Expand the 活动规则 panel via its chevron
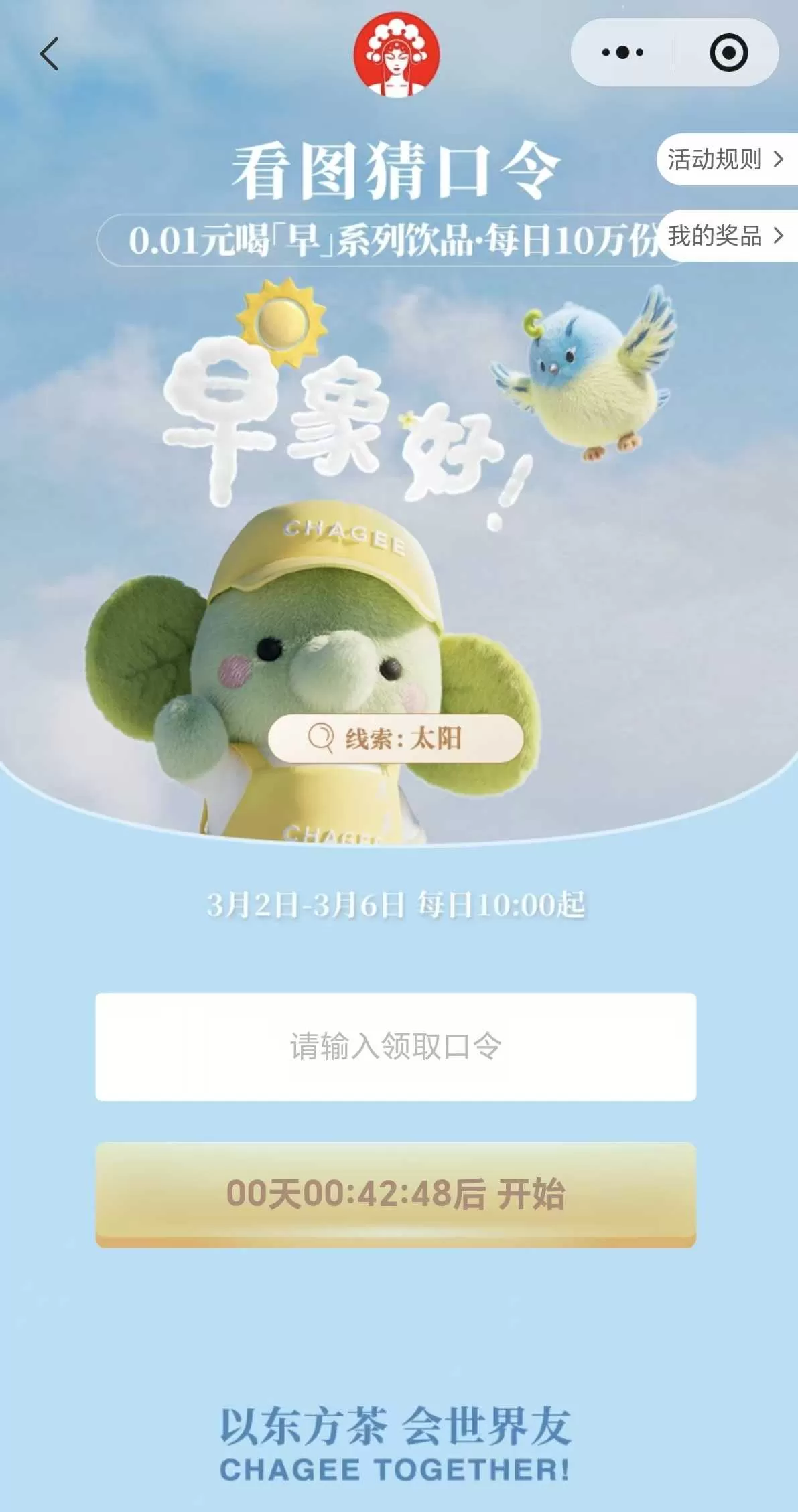798x1512 pixels. [x=777, y=159]
